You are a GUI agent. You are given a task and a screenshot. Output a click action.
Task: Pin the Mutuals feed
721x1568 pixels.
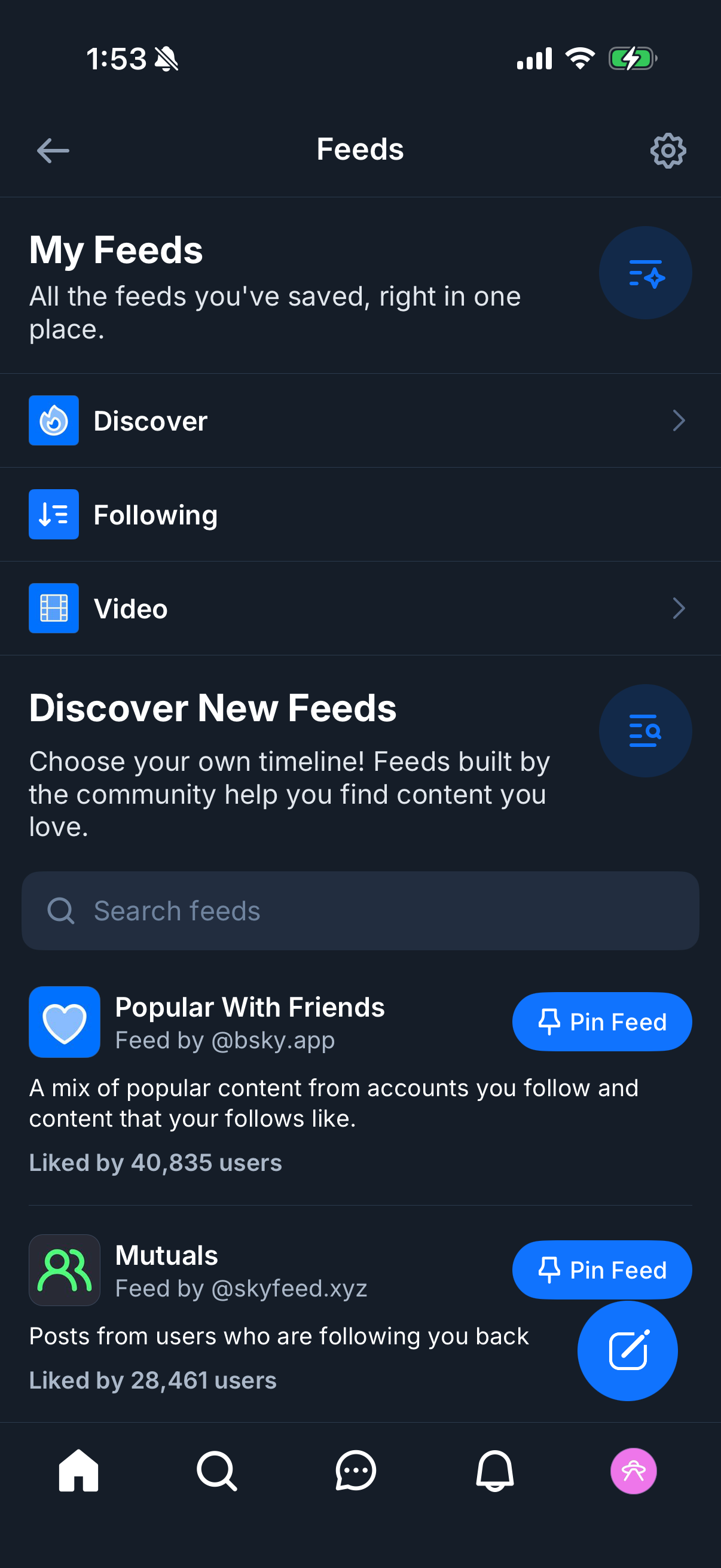point(601,1270)
